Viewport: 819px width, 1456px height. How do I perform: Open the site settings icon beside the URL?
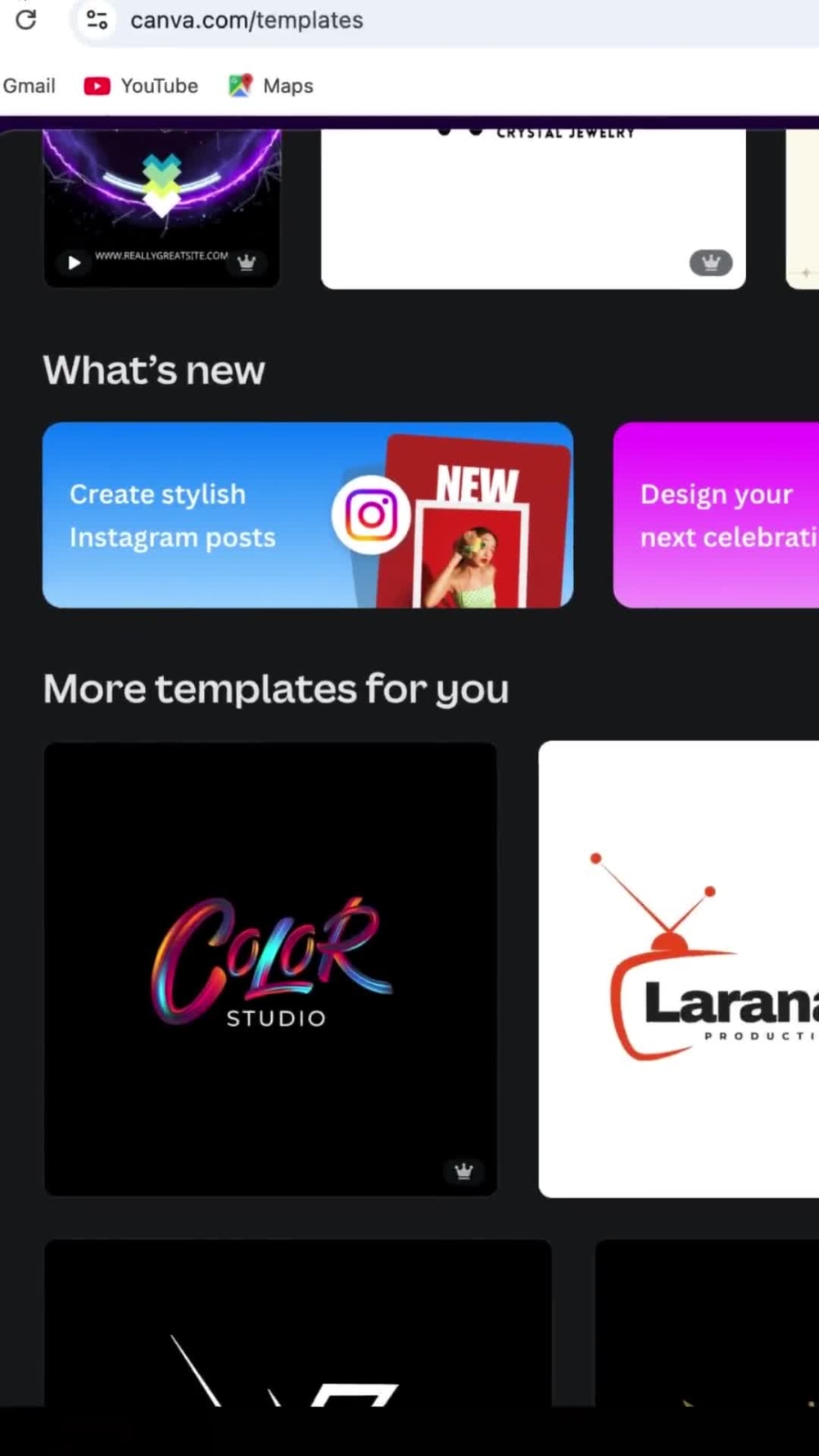97,20
